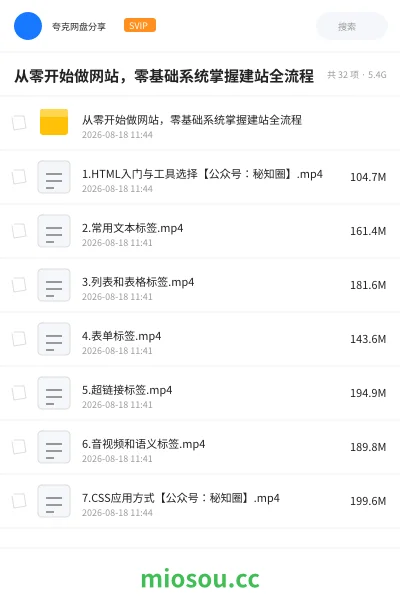Tick the checkbox for 5.超链接标签.mp4

pos(19,393)
